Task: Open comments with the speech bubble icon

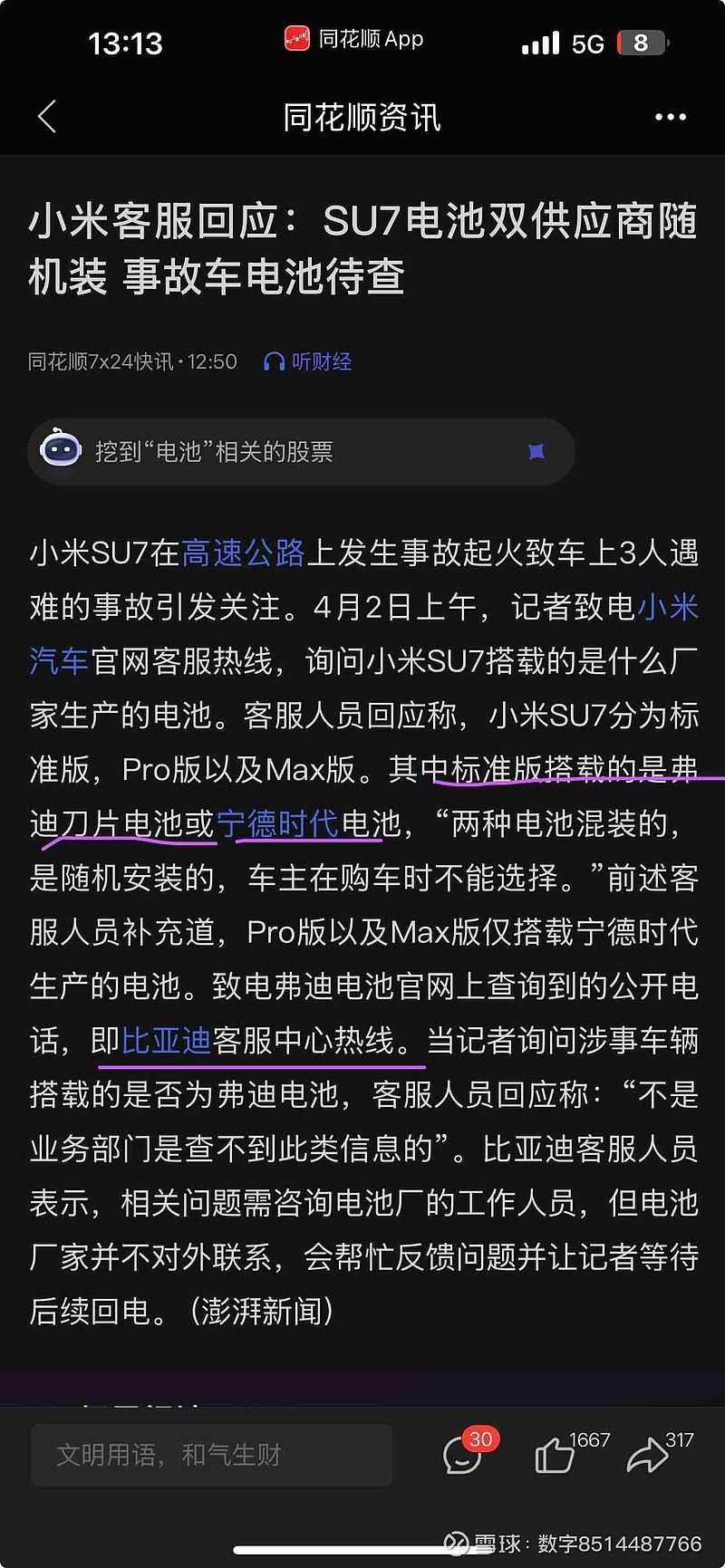Action: pyautogui.click(x=462, y=1457)
